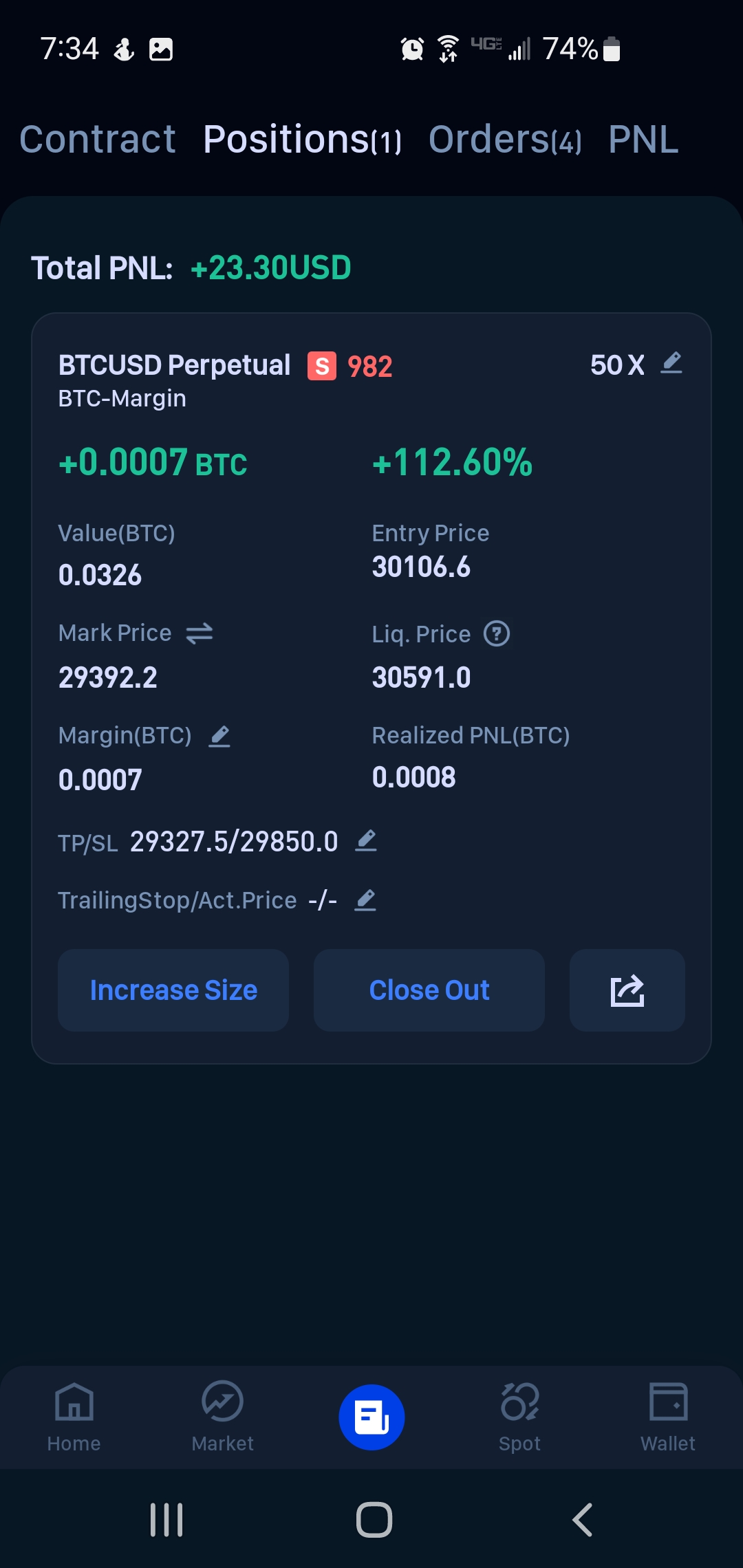Toggle the Mark Price swap icon
The height and width of the screenshot is (1568, 743).
click(200, 633)
